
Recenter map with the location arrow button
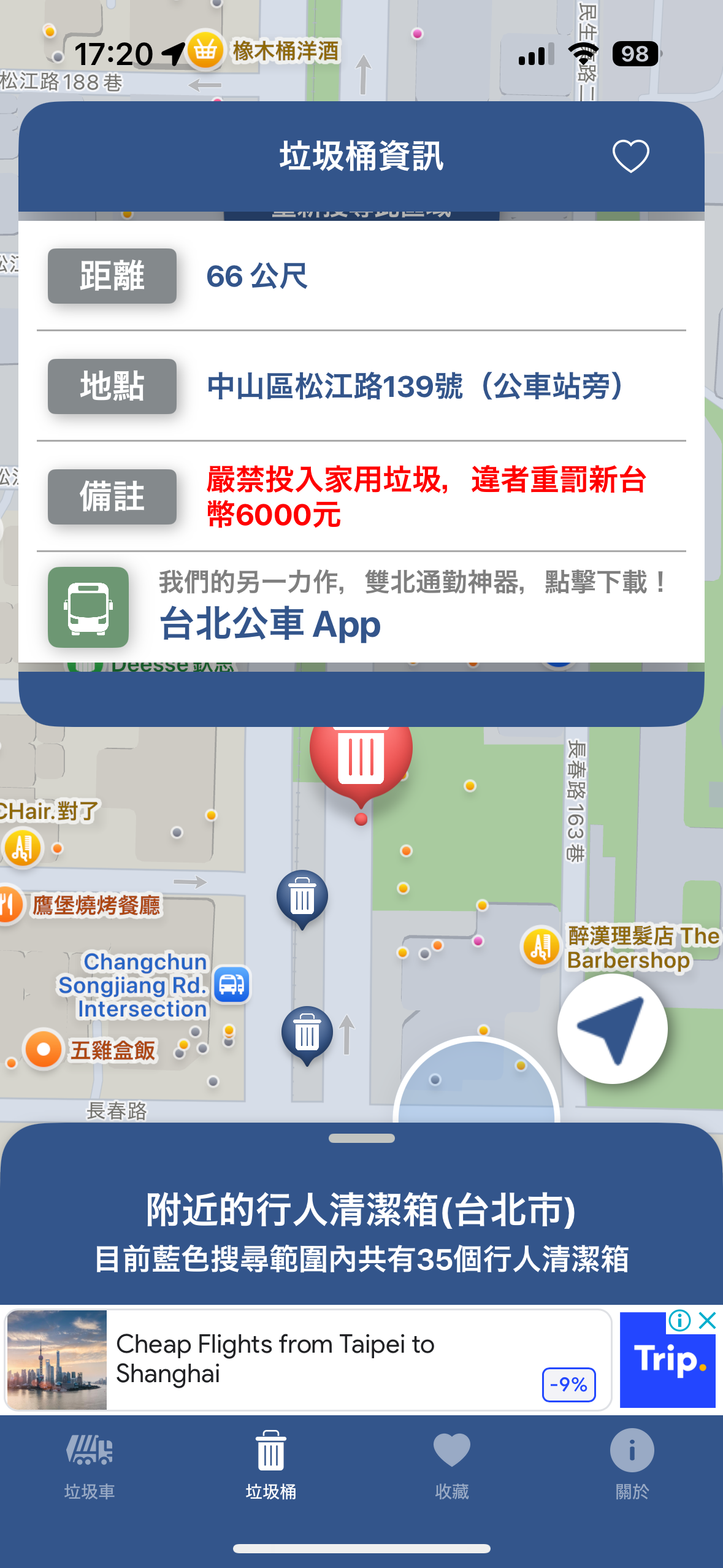(x=612, y=1029)
